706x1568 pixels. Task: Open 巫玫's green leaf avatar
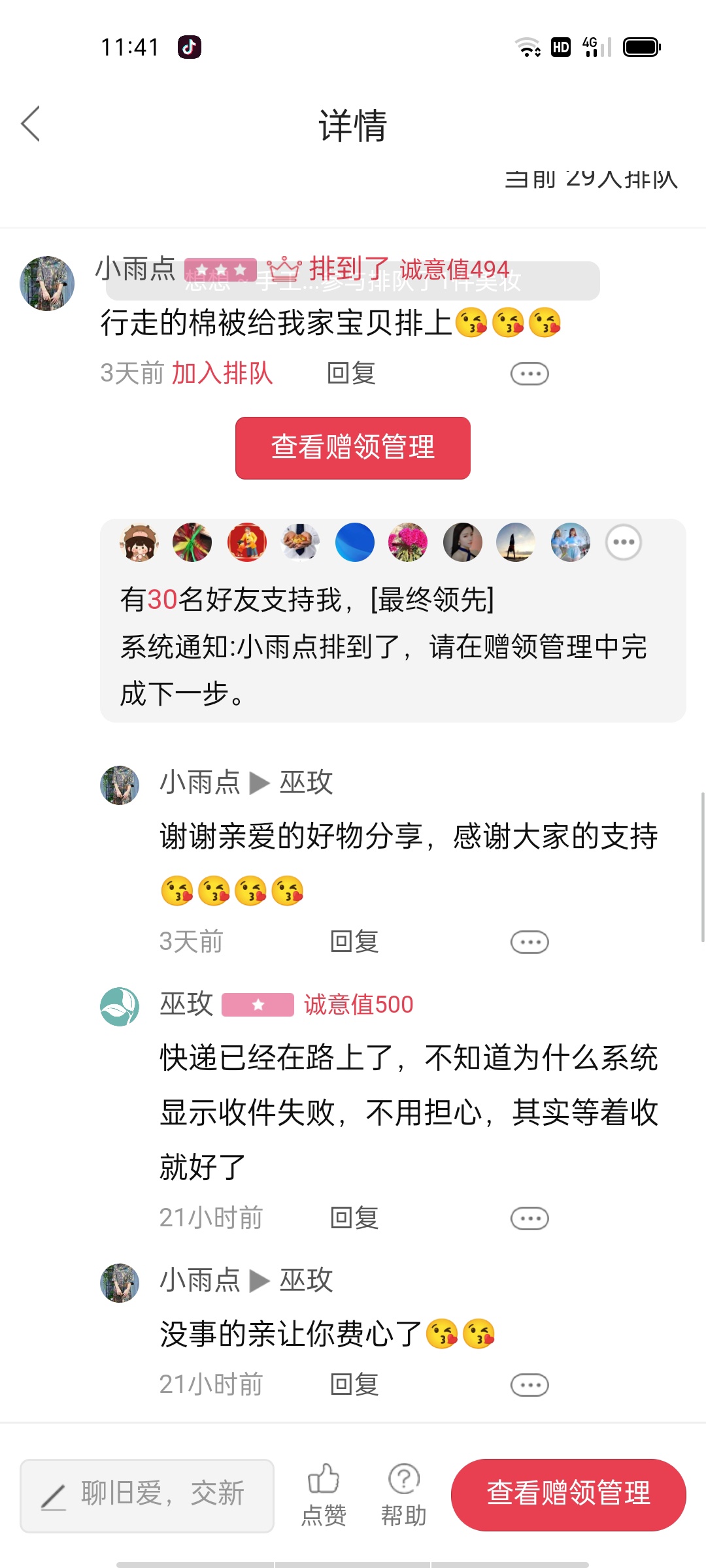(120, 1007)
